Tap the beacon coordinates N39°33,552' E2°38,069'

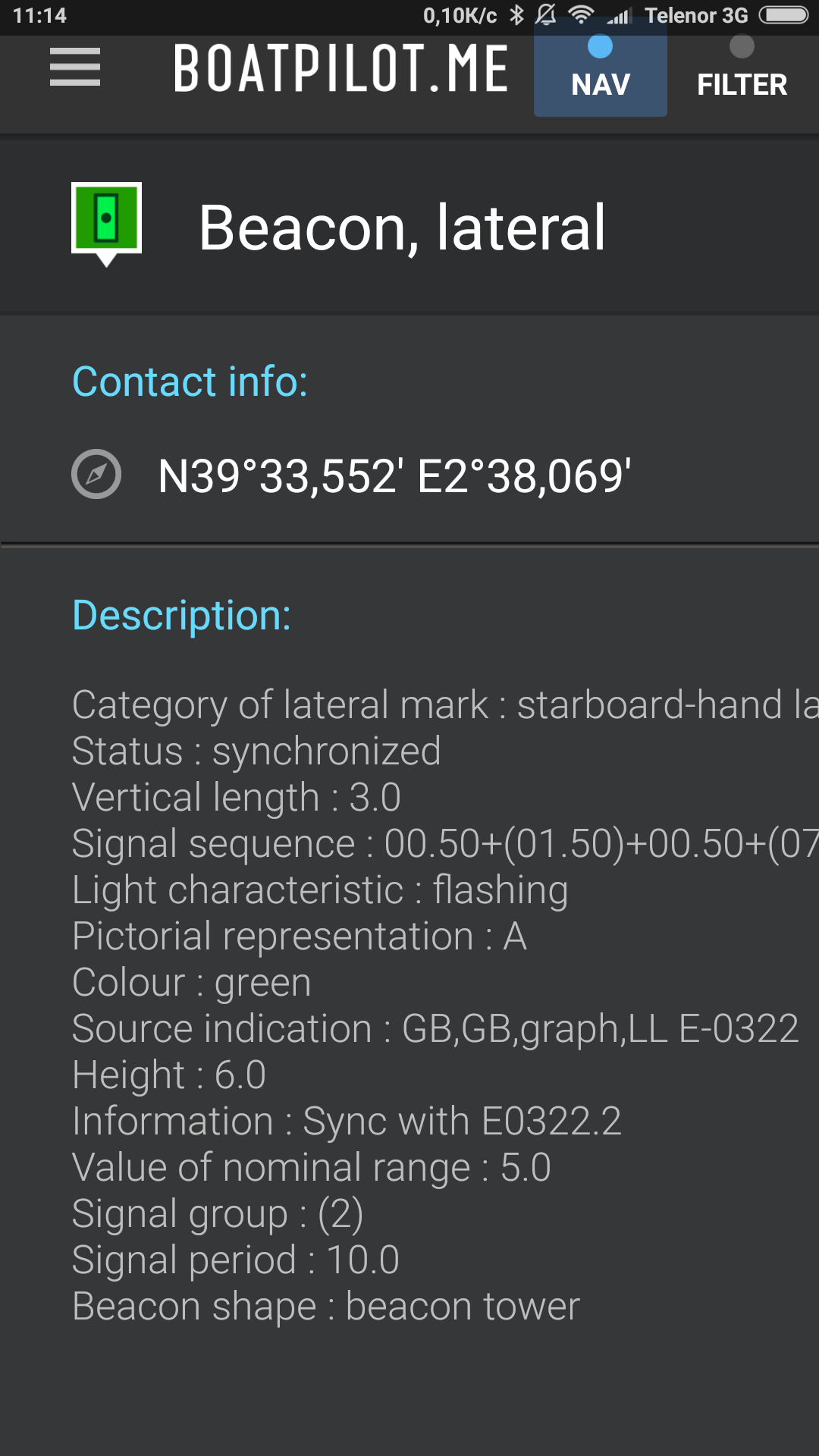point(394,476)
